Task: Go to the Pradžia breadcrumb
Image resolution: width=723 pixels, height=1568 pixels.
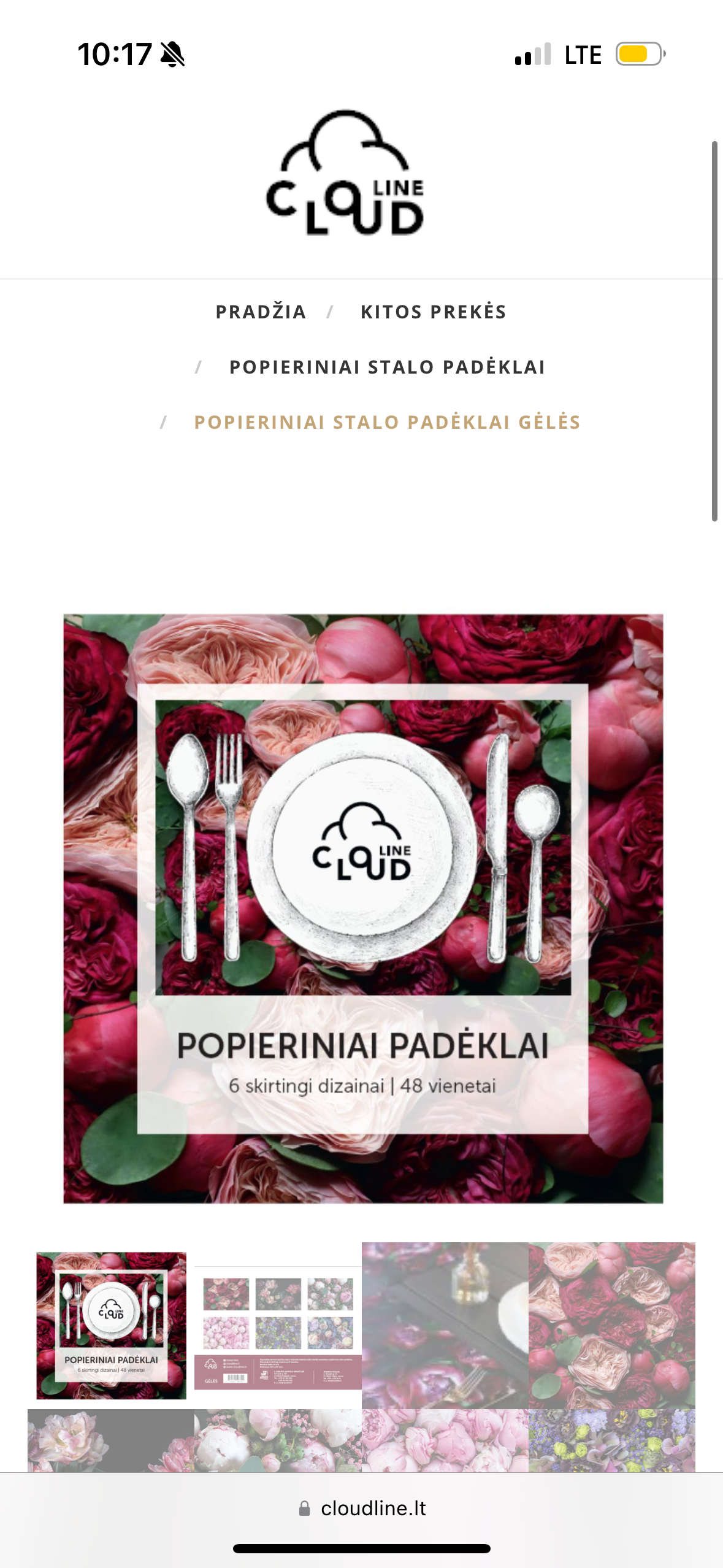Action: click(261, 312)
